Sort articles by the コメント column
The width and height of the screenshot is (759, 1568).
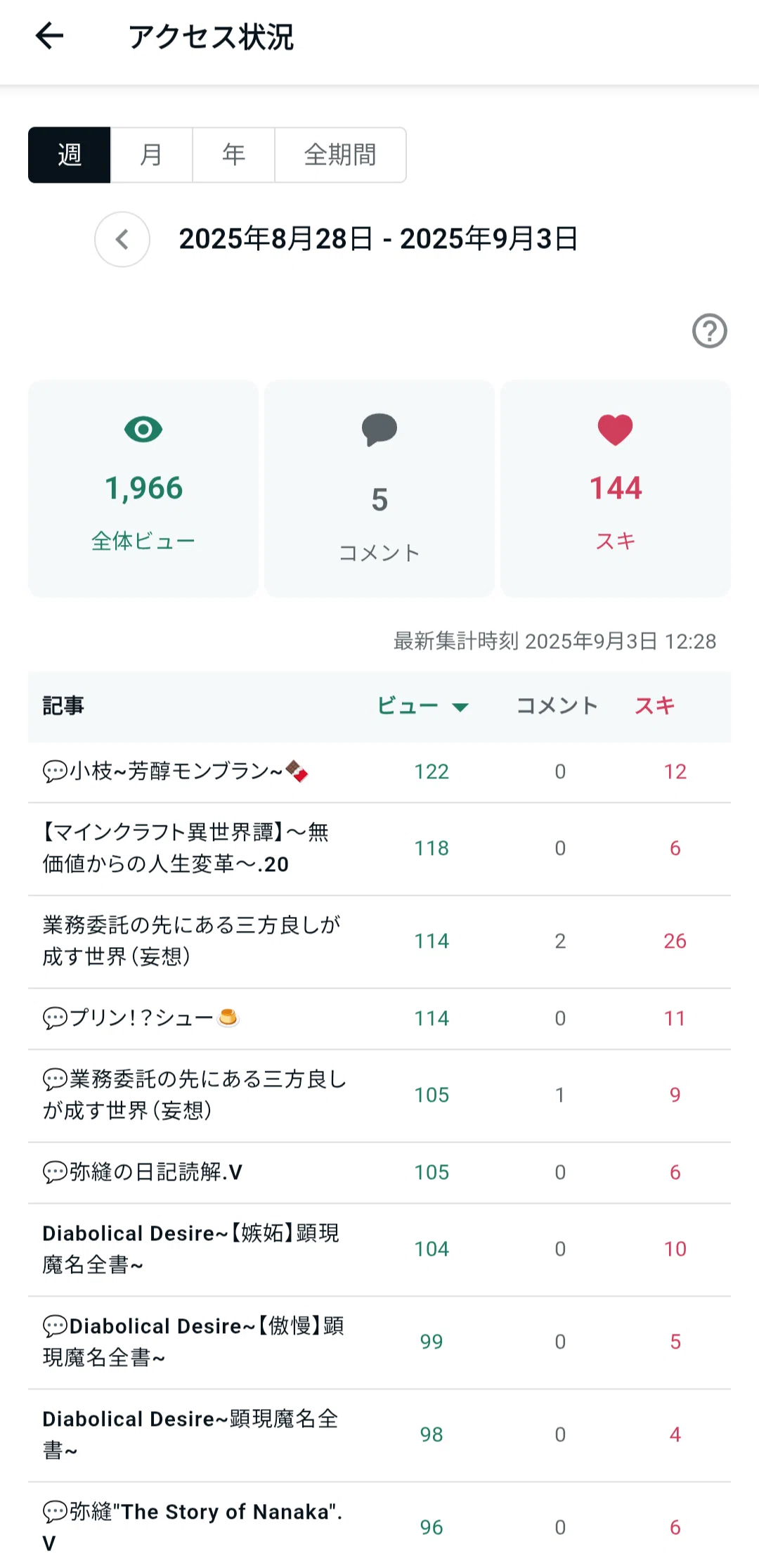pyautogui.click(x=557, y=705)
